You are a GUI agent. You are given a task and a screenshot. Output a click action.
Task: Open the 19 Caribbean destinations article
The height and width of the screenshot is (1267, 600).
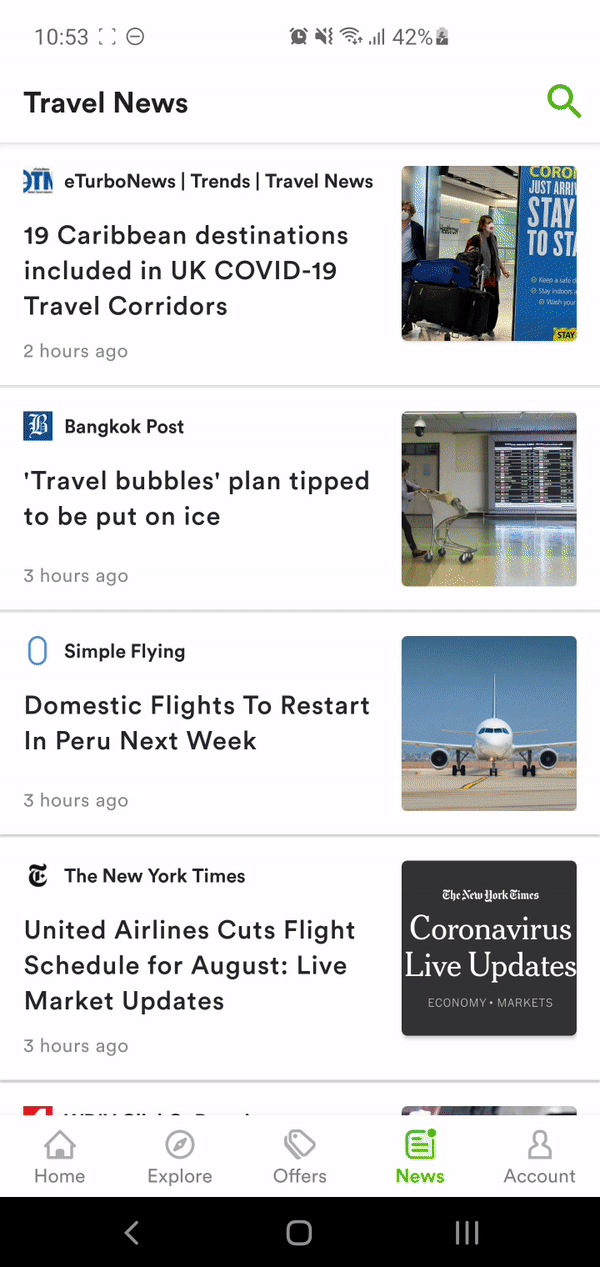pyautogui.click(x=186, y=270)
